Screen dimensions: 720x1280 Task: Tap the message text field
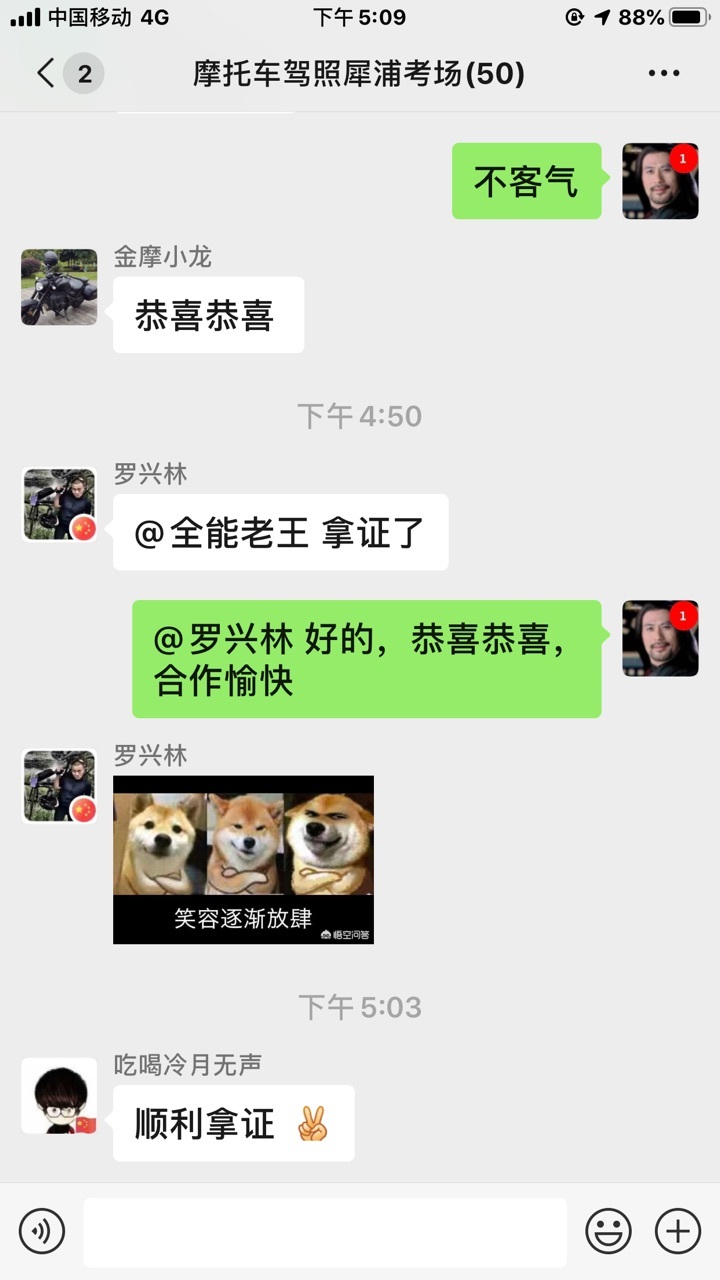tap(325, 1232)
